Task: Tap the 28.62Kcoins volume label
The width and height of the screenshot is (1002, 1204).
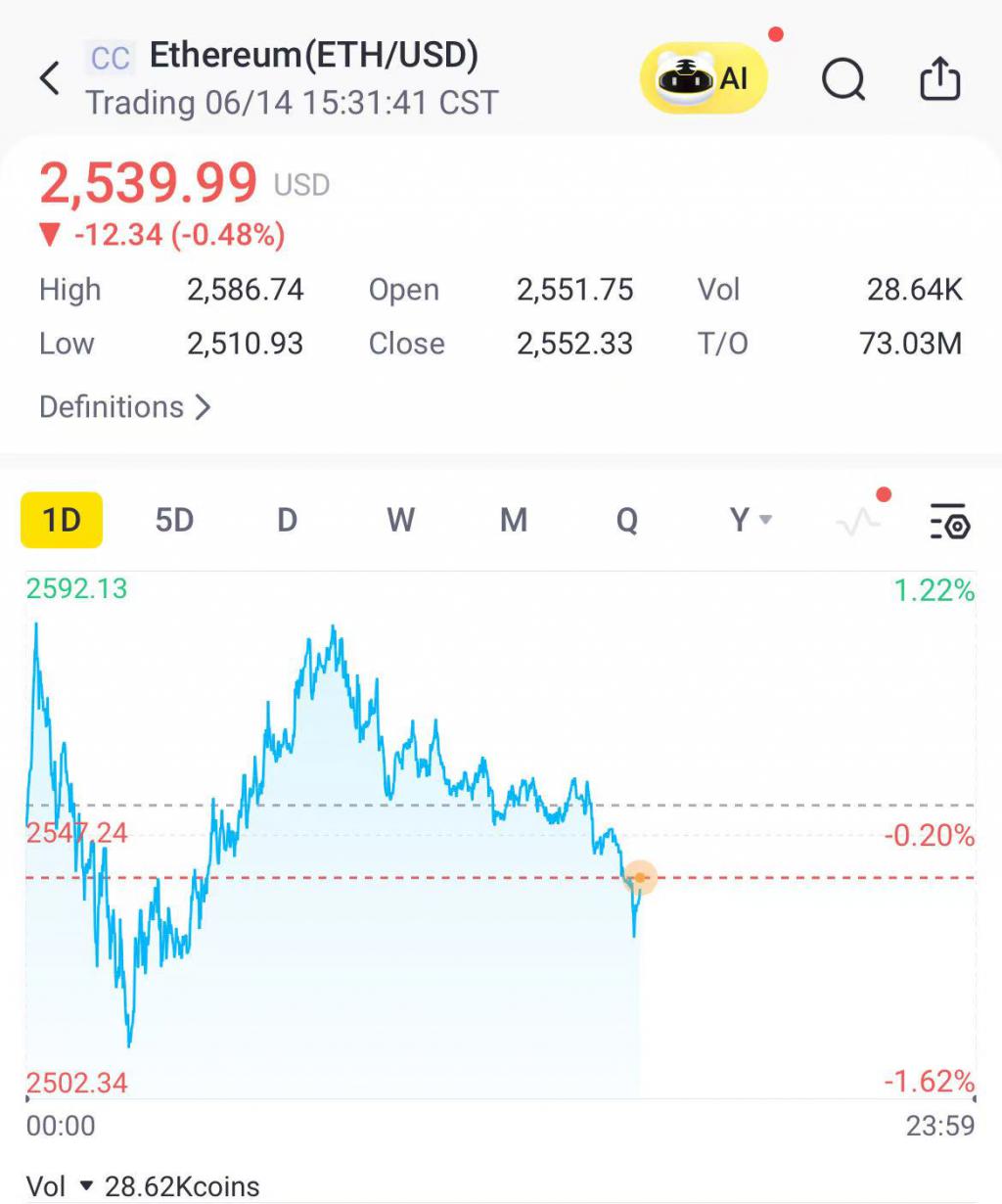Action: coord(181,1185)
